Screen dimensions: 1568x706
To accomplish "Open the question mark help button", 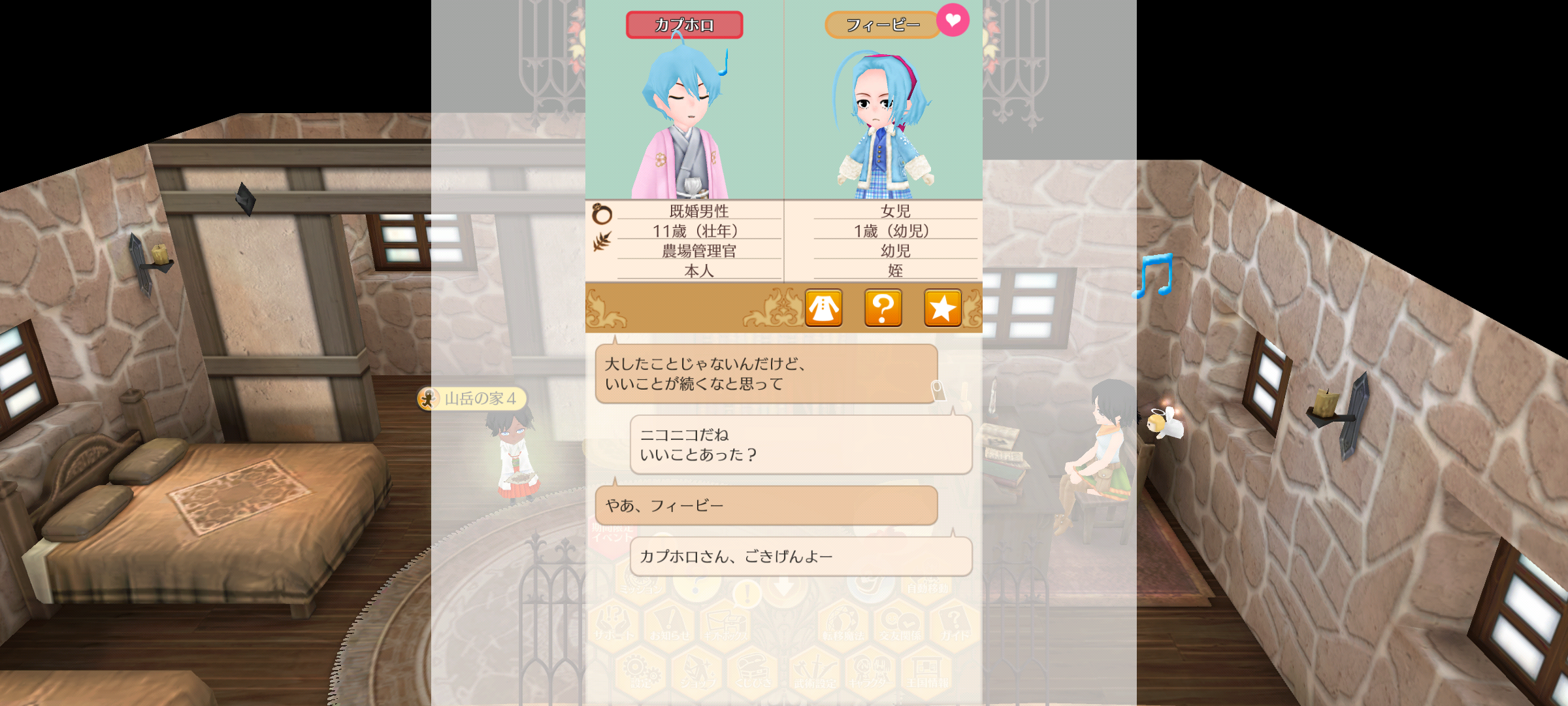I will pos(883,308).
